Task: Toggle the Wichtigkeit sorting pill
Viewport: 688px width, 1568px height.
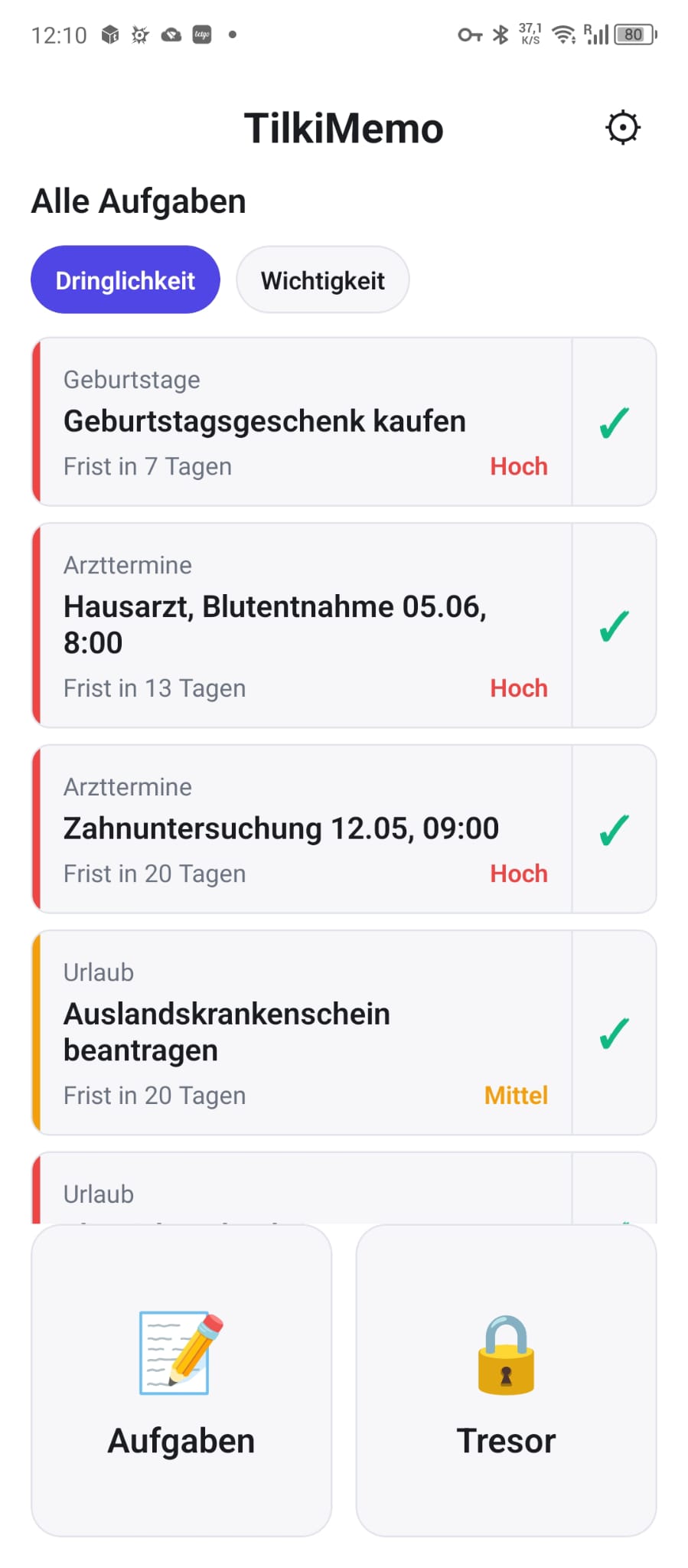Action: coord(322,280)
